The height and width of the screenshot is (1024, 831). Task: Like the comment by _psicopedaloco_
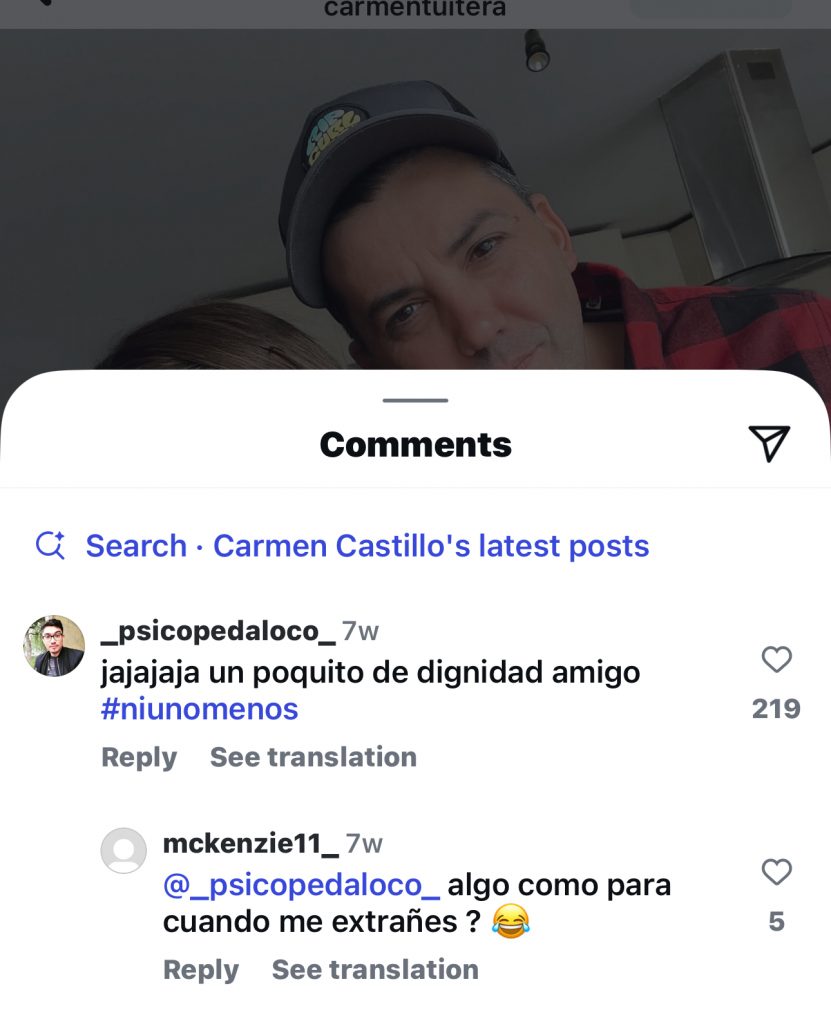[776, 660]
